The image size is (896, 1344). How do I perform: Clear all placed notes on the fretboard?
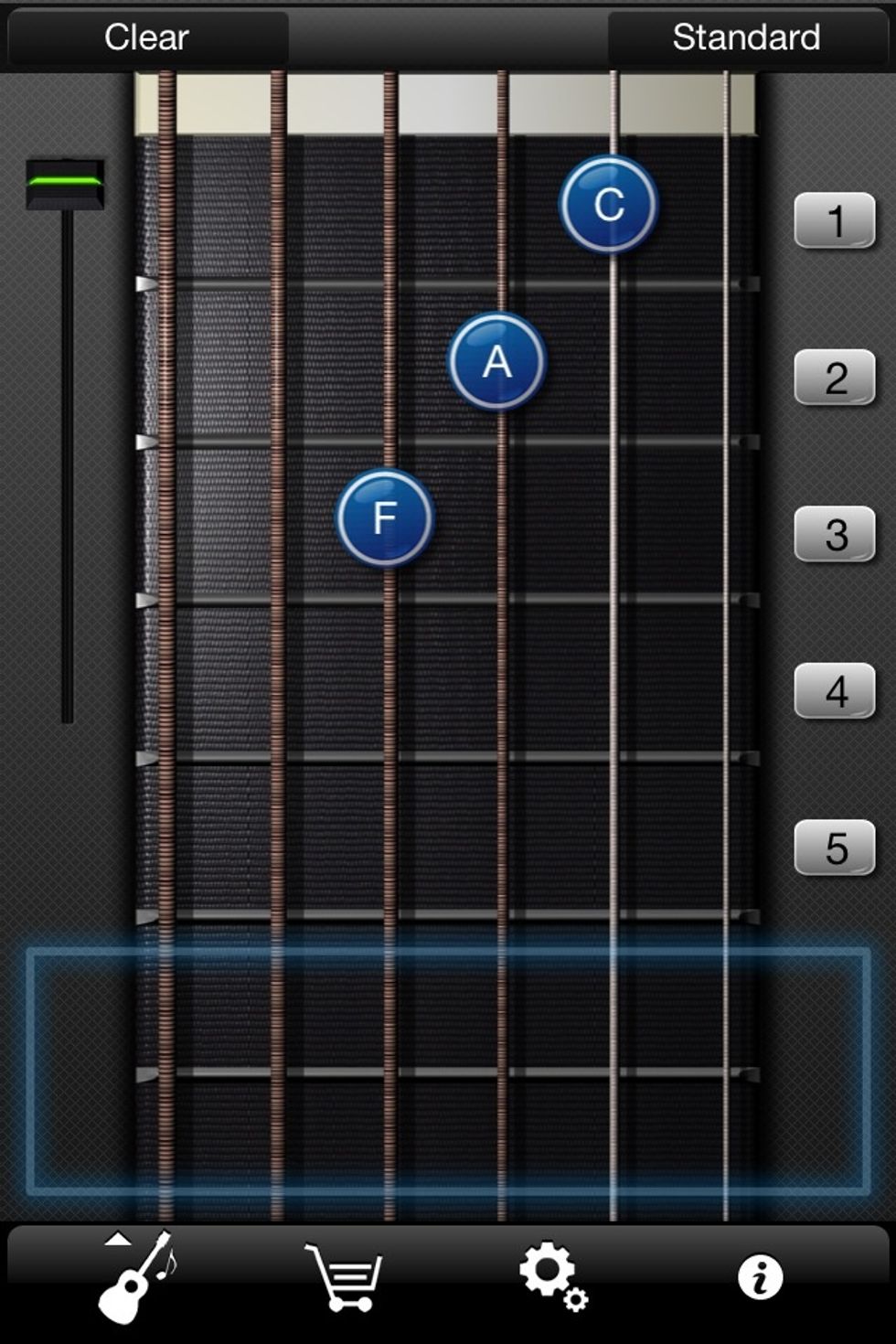(146, 37)
